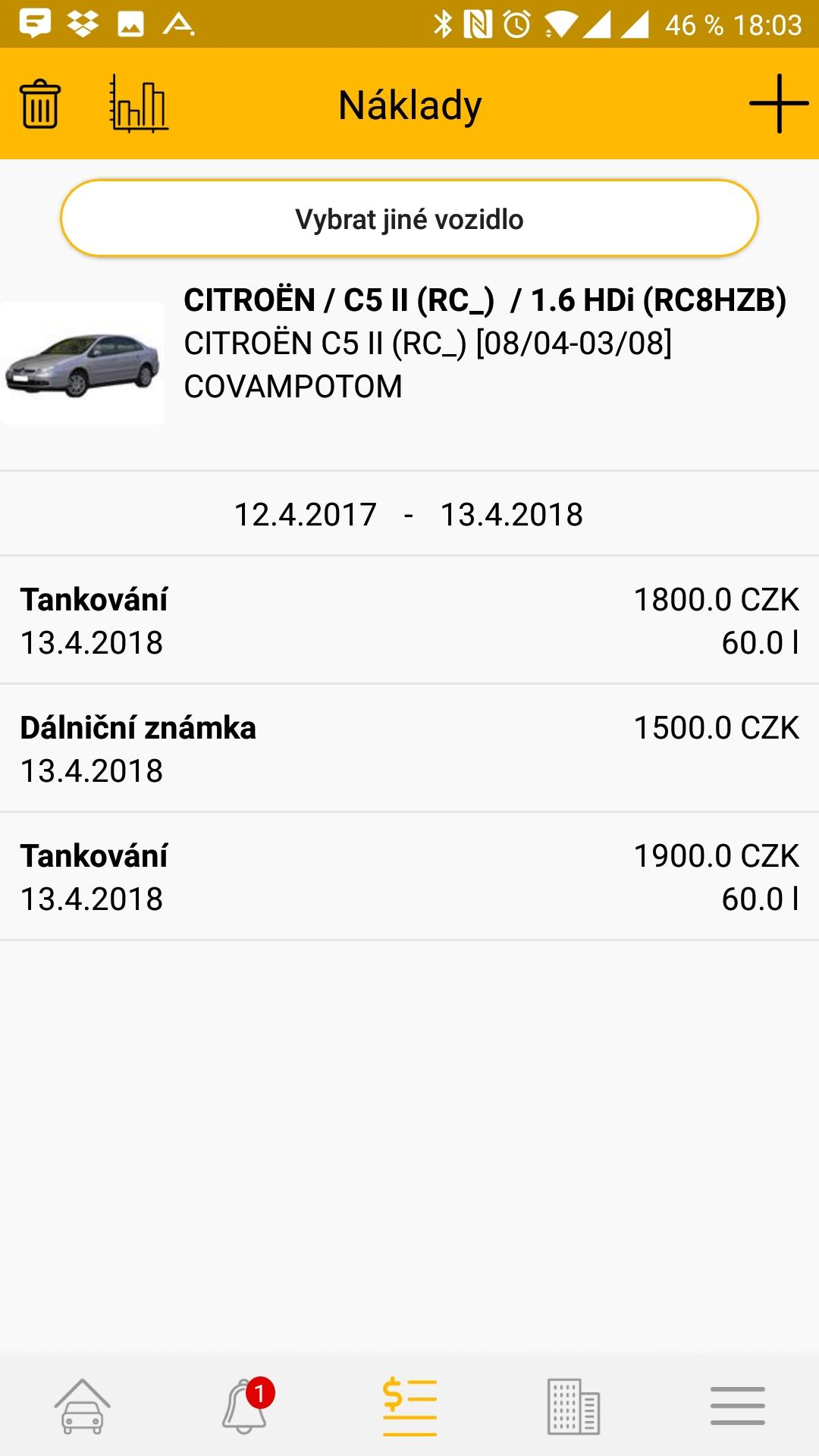
Task: Change the start date 12.4.2017
Action: [x=306, y=515]
